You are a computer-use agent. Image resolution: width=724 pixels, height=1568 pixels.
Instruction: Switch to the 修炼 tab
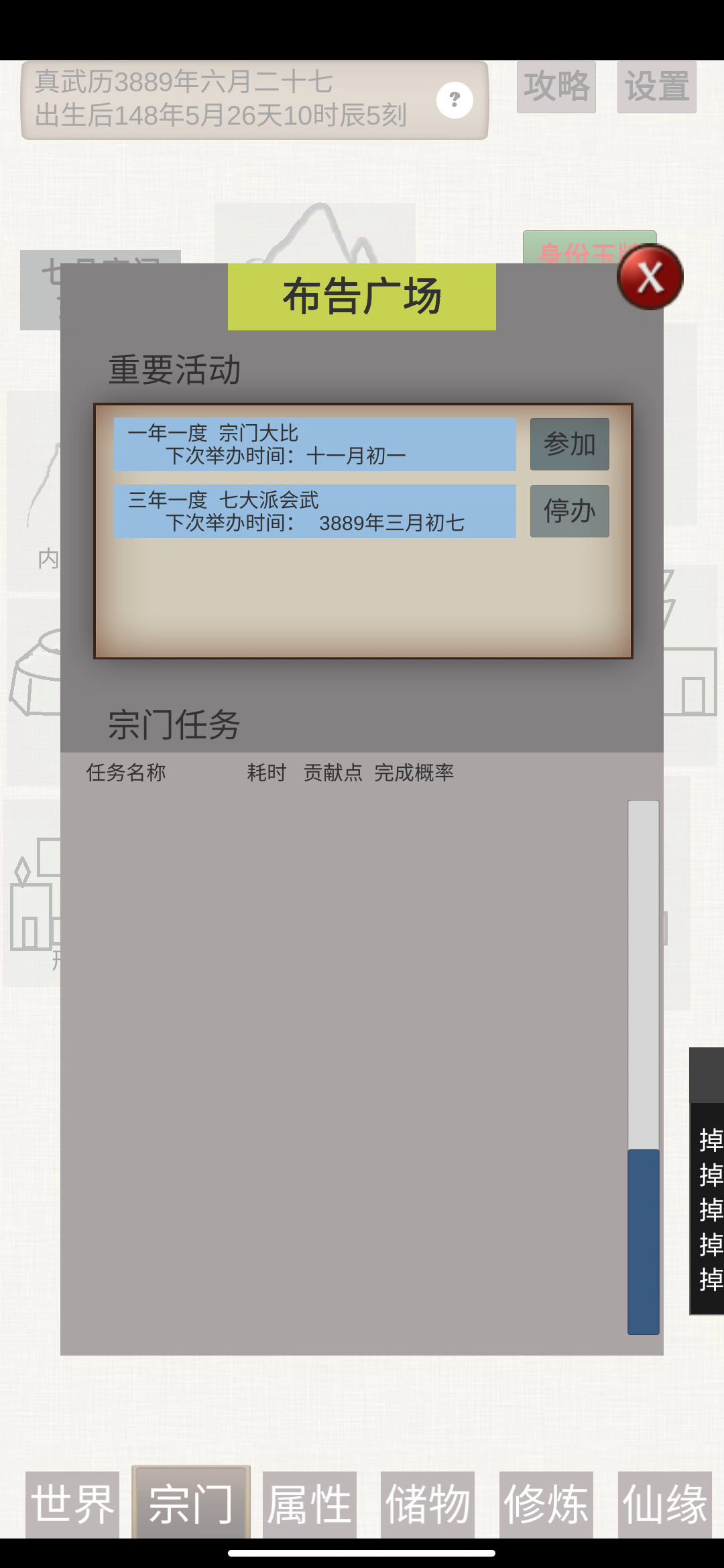pyautogui.click(x=546, y=1504)
